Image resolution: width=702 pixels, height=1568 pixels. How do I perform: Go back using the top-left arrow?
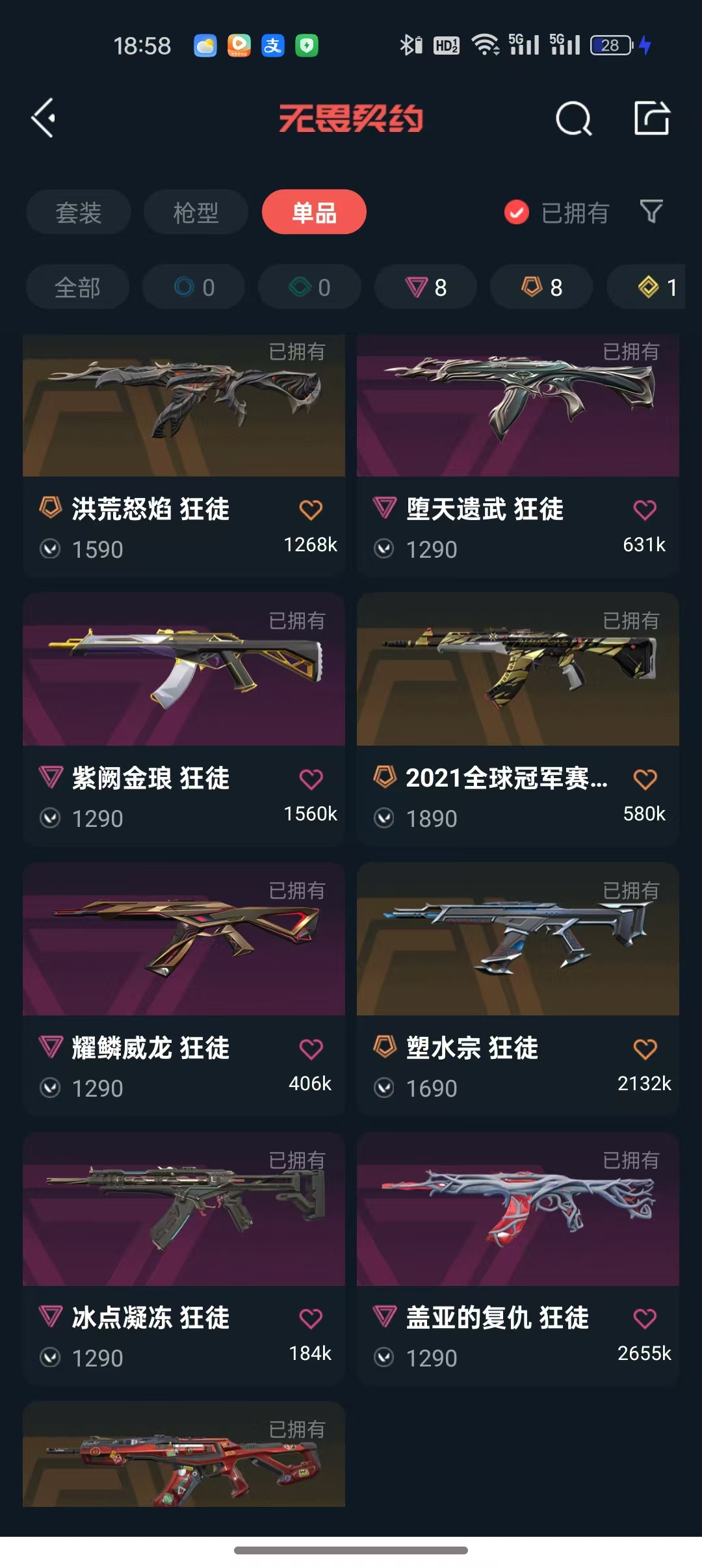point(44,118)
